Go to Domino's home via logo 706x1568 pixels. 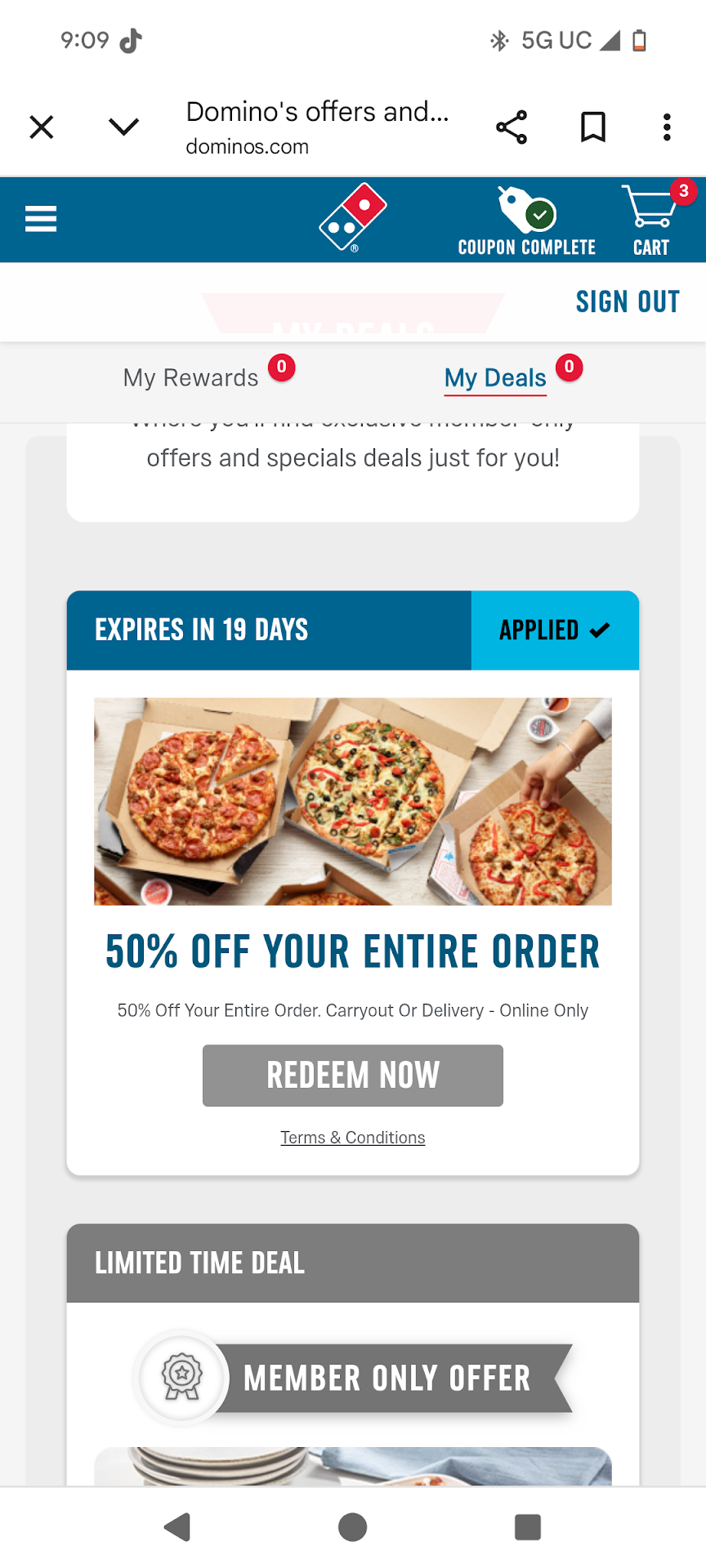pyautogui.click(x=353, y=218)
